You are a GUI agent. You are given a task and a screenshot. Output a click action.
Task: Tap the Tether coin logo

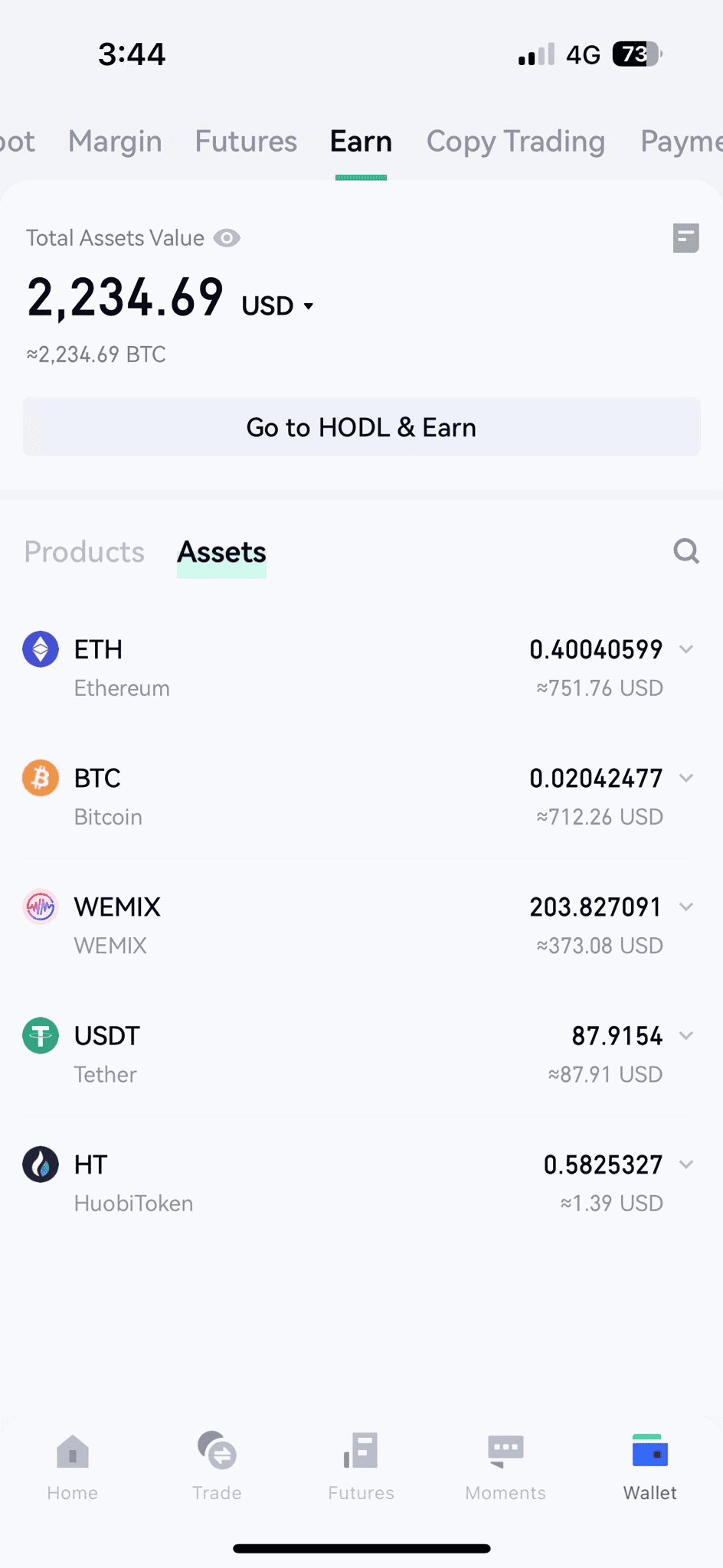[40, 1035]
